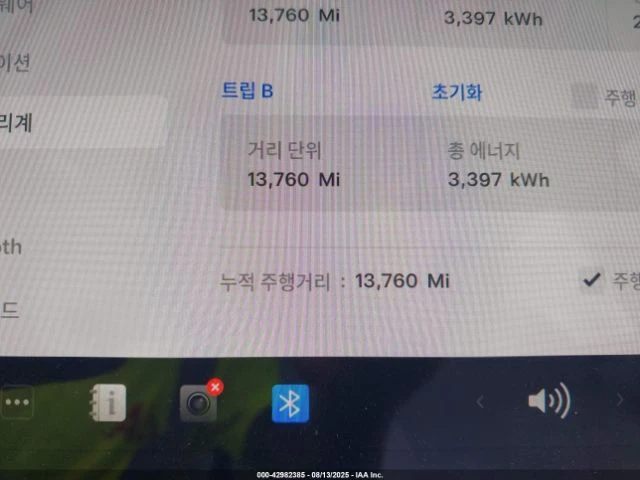Lower volume with the left chevron

[480, 402]
